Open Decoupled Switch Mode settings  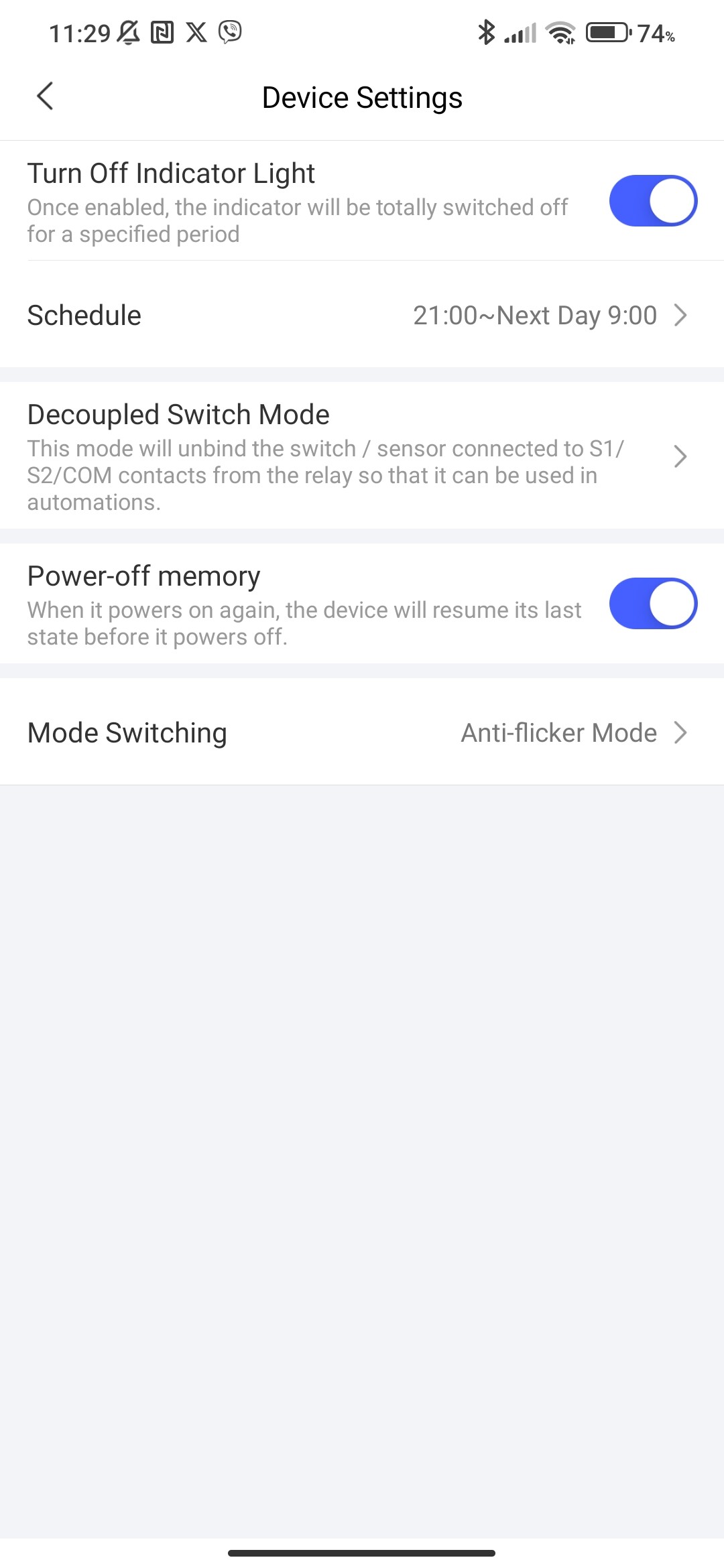(362, 456)
